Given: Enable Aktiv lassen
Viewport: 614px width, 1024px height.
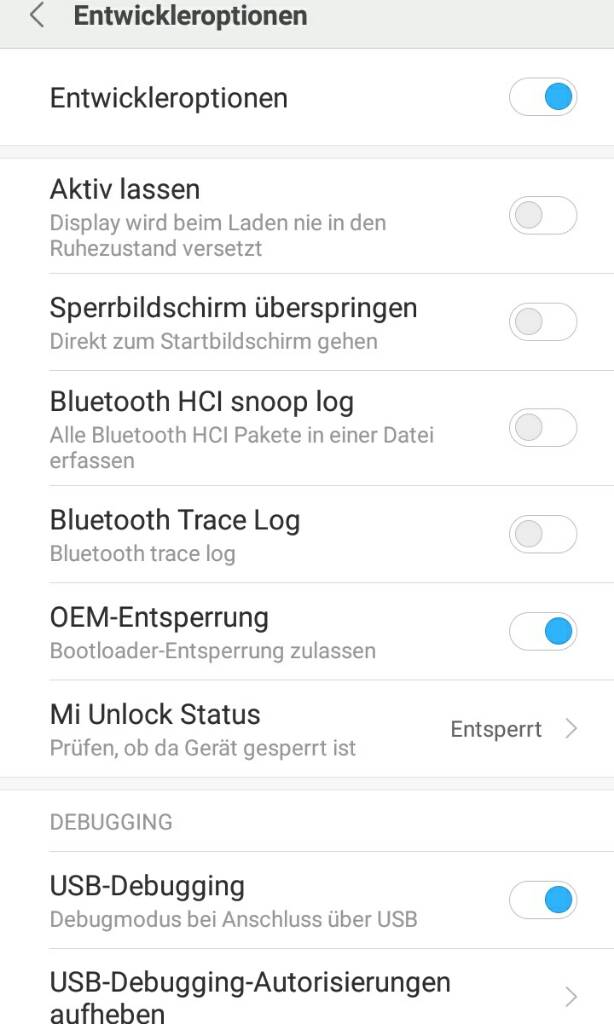Looking at the screenshot, I should [543, 216].
